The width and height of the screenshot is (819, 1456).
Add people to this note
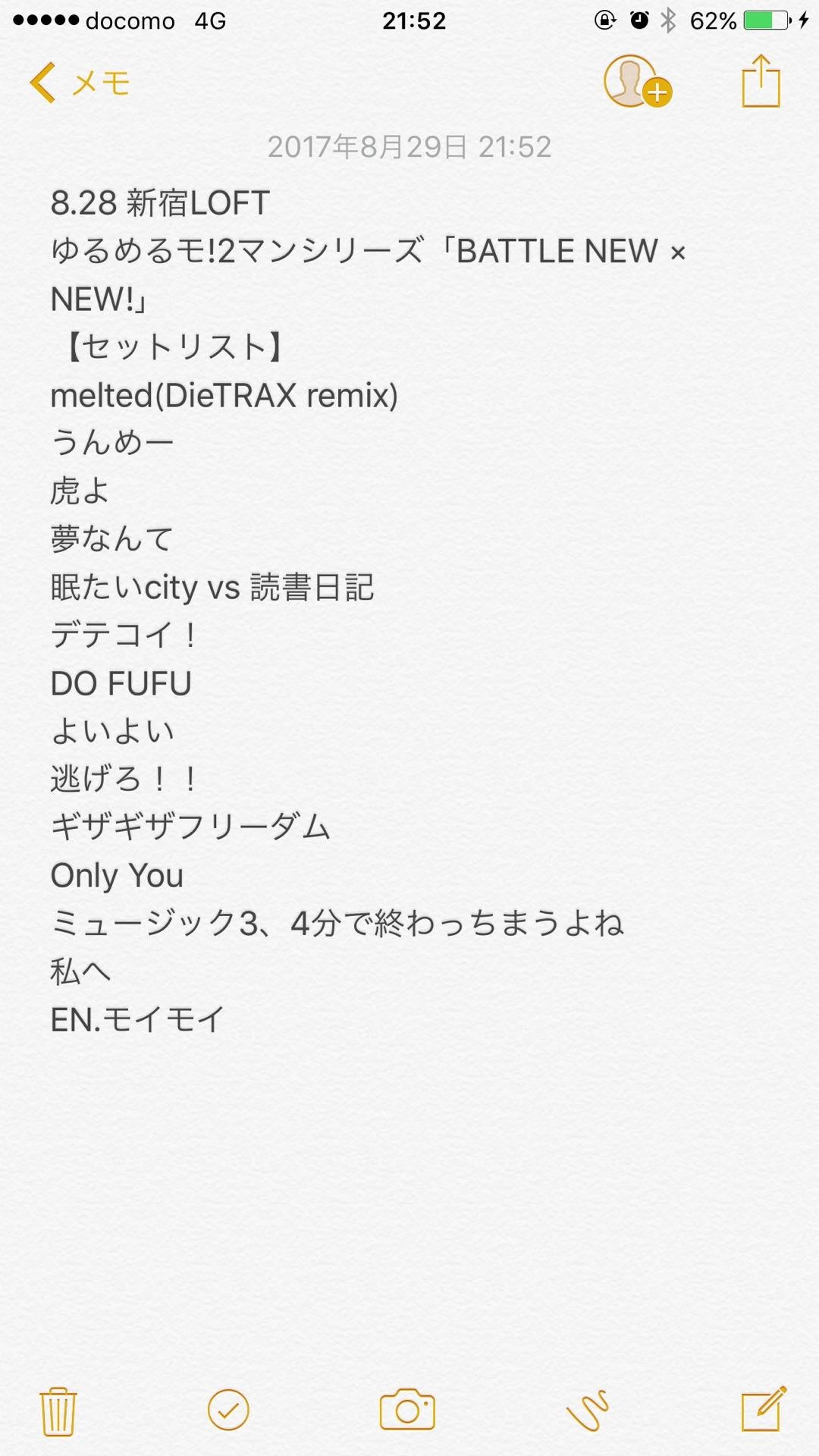635,82
